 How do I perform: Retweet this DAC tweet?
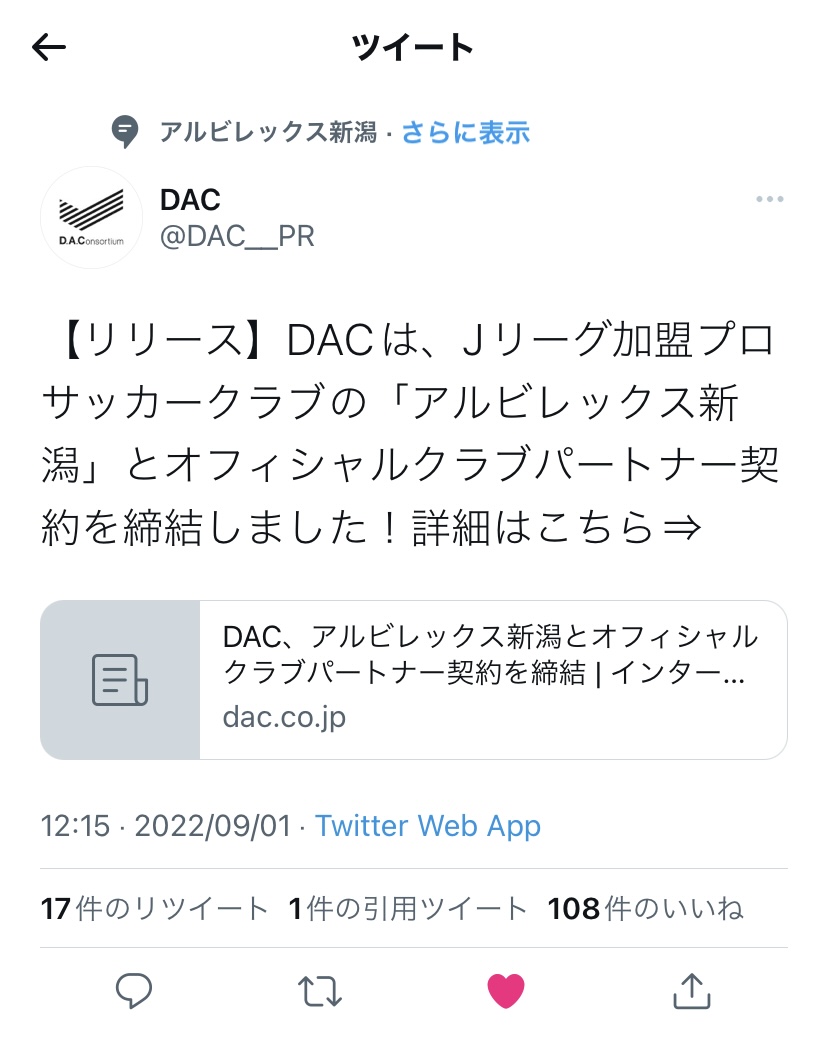tap(320, 990)
